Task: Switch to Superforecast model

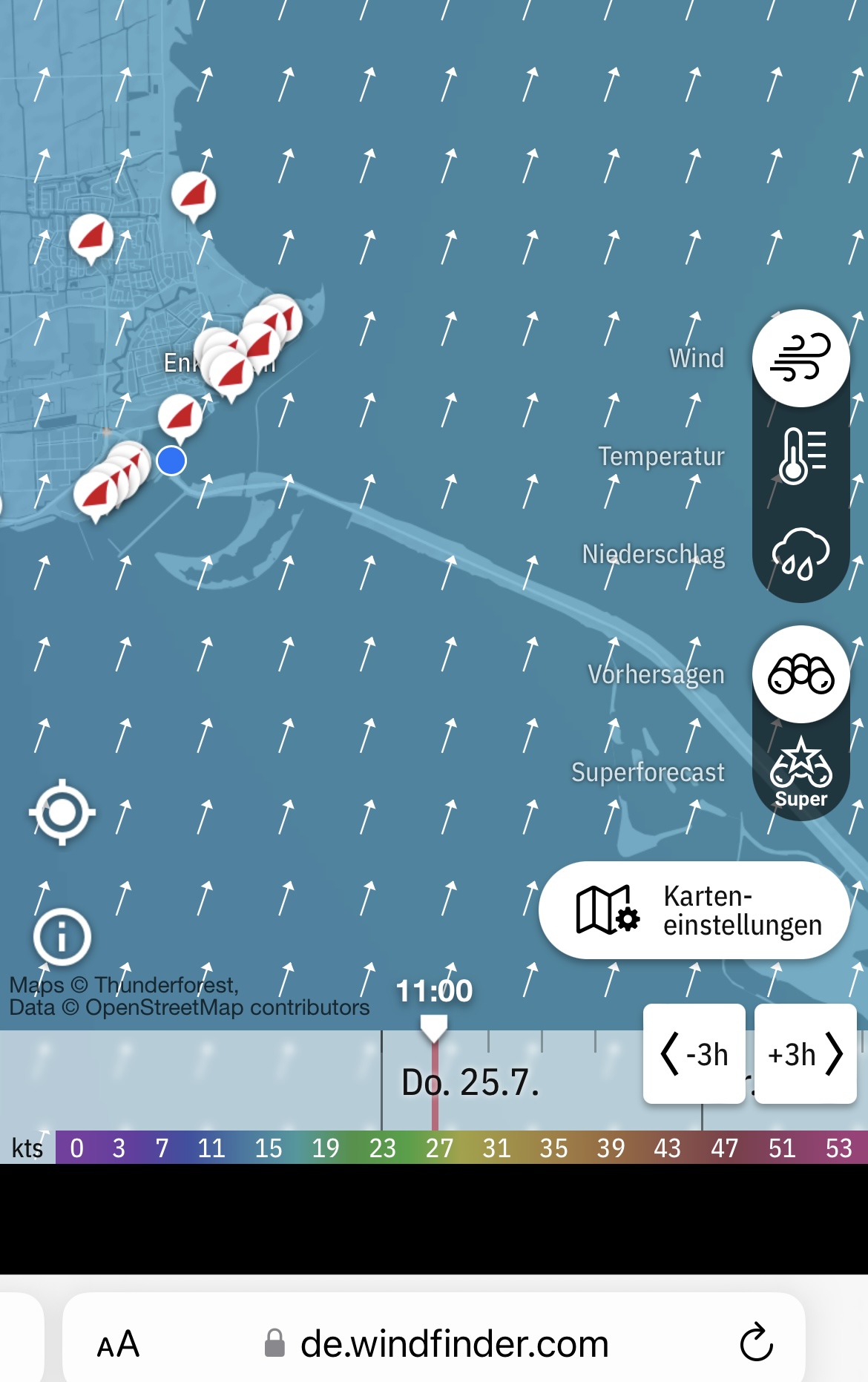Action: 800,772
